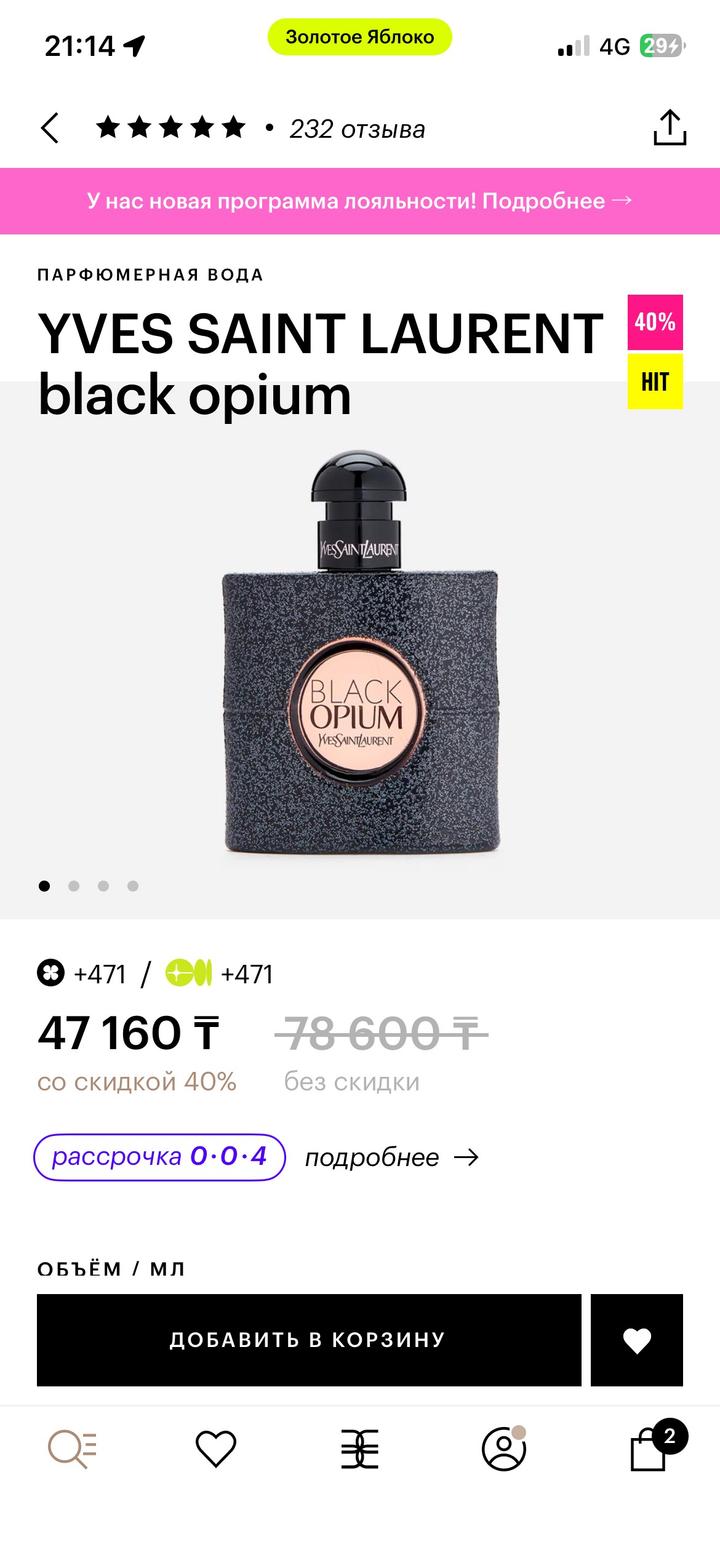Select the second carousel pagination dot
The image size is (720, 1558).
[73, 886]
